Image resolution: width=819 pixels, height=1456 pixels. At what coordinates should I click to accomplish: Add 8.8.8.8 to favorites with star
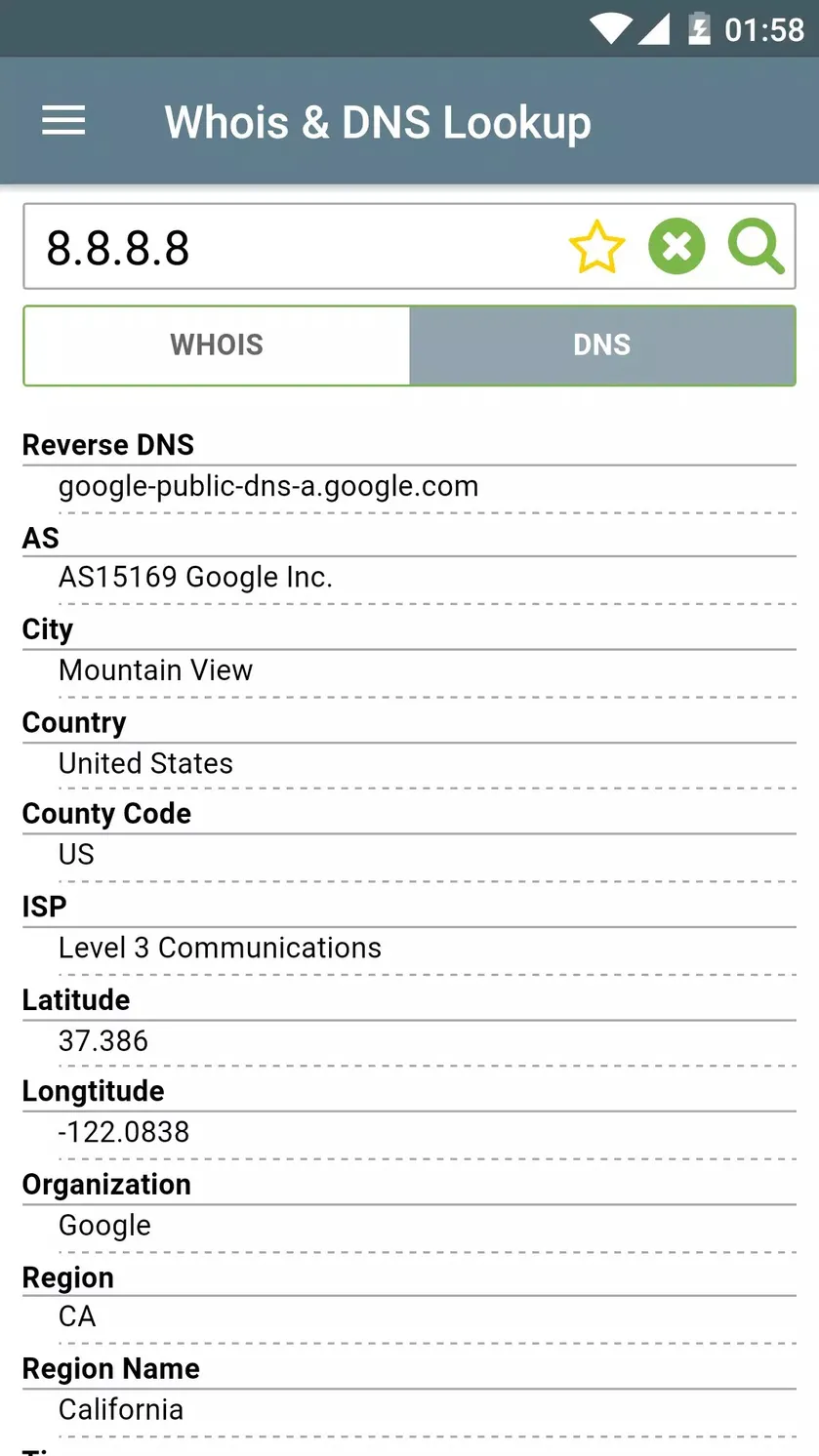[596, 247]
